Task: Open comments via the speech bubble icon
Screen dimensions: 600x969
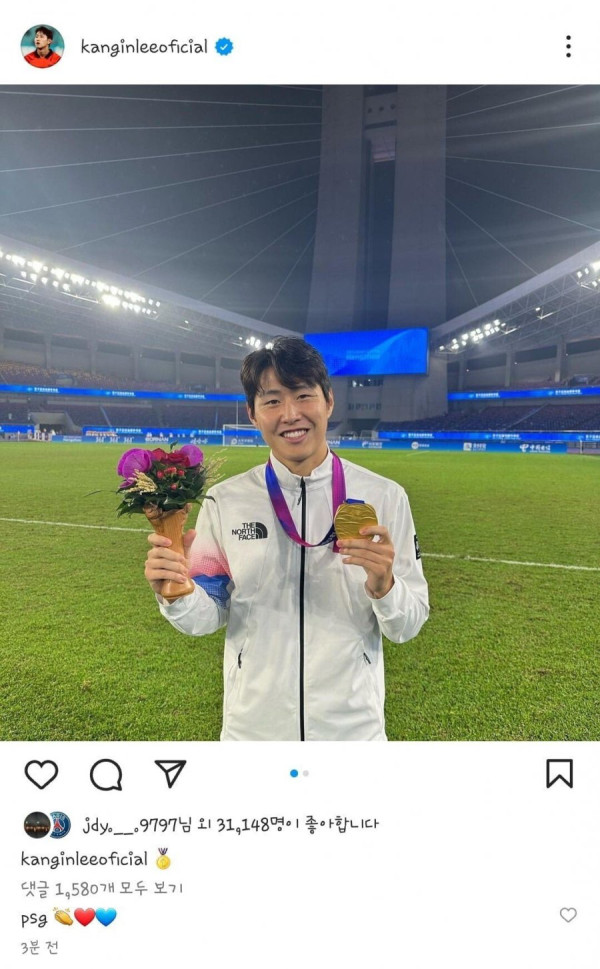Action: pos(106,774)
